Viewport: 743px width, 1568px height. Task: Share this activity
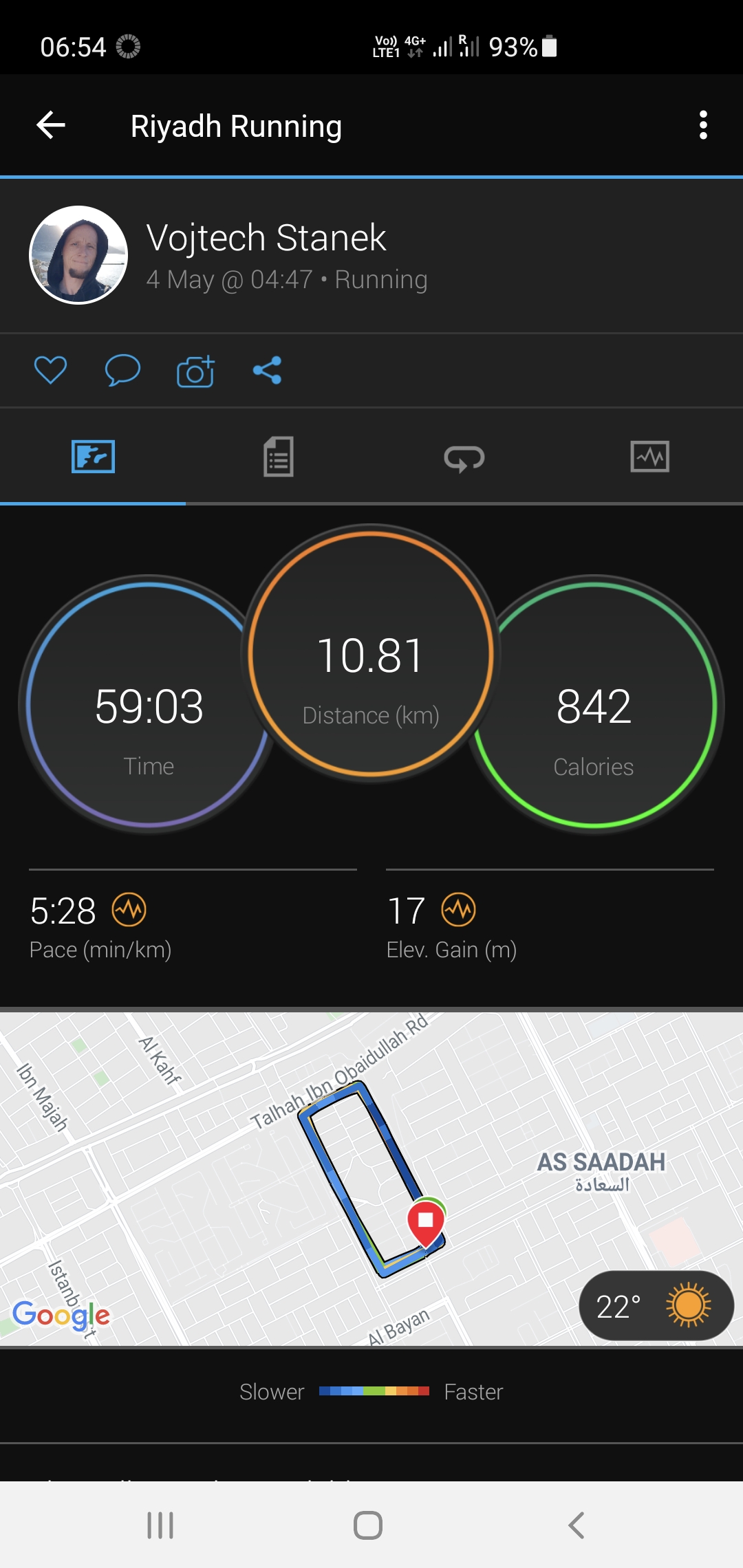(267, 371)
